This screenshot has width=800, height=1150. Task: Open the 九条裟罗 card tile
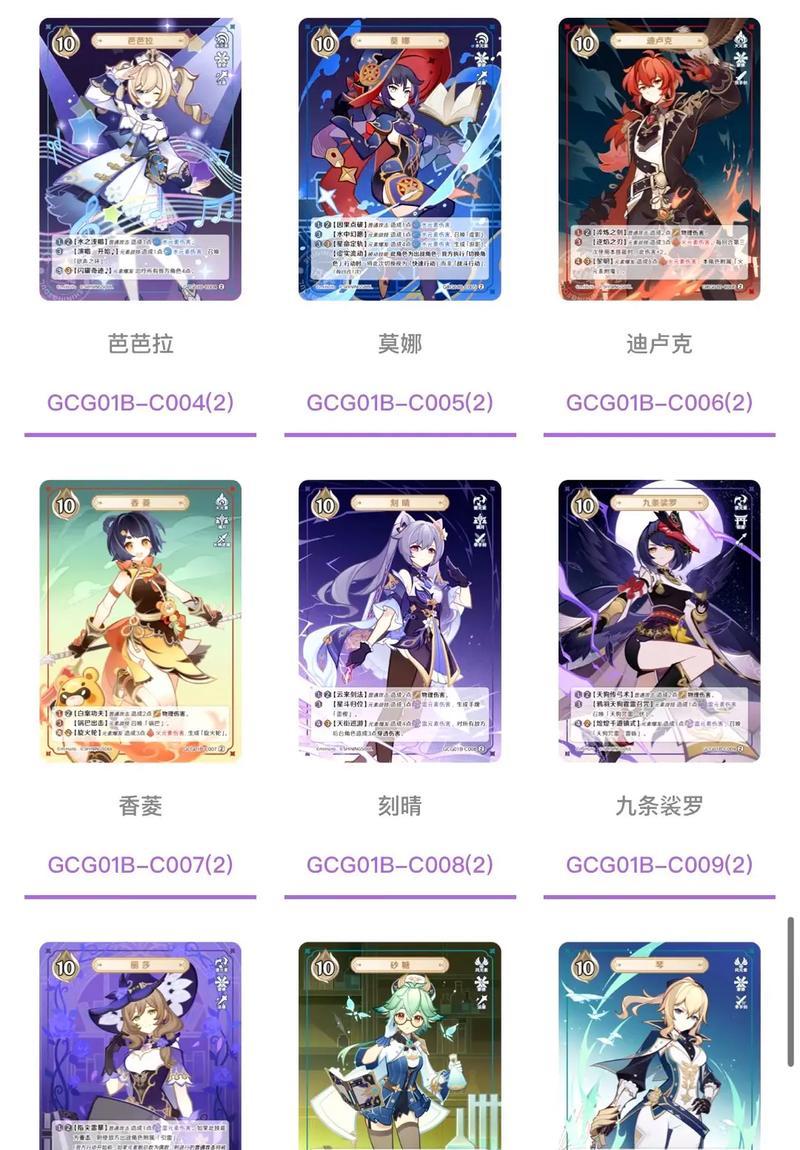point(659,620)
